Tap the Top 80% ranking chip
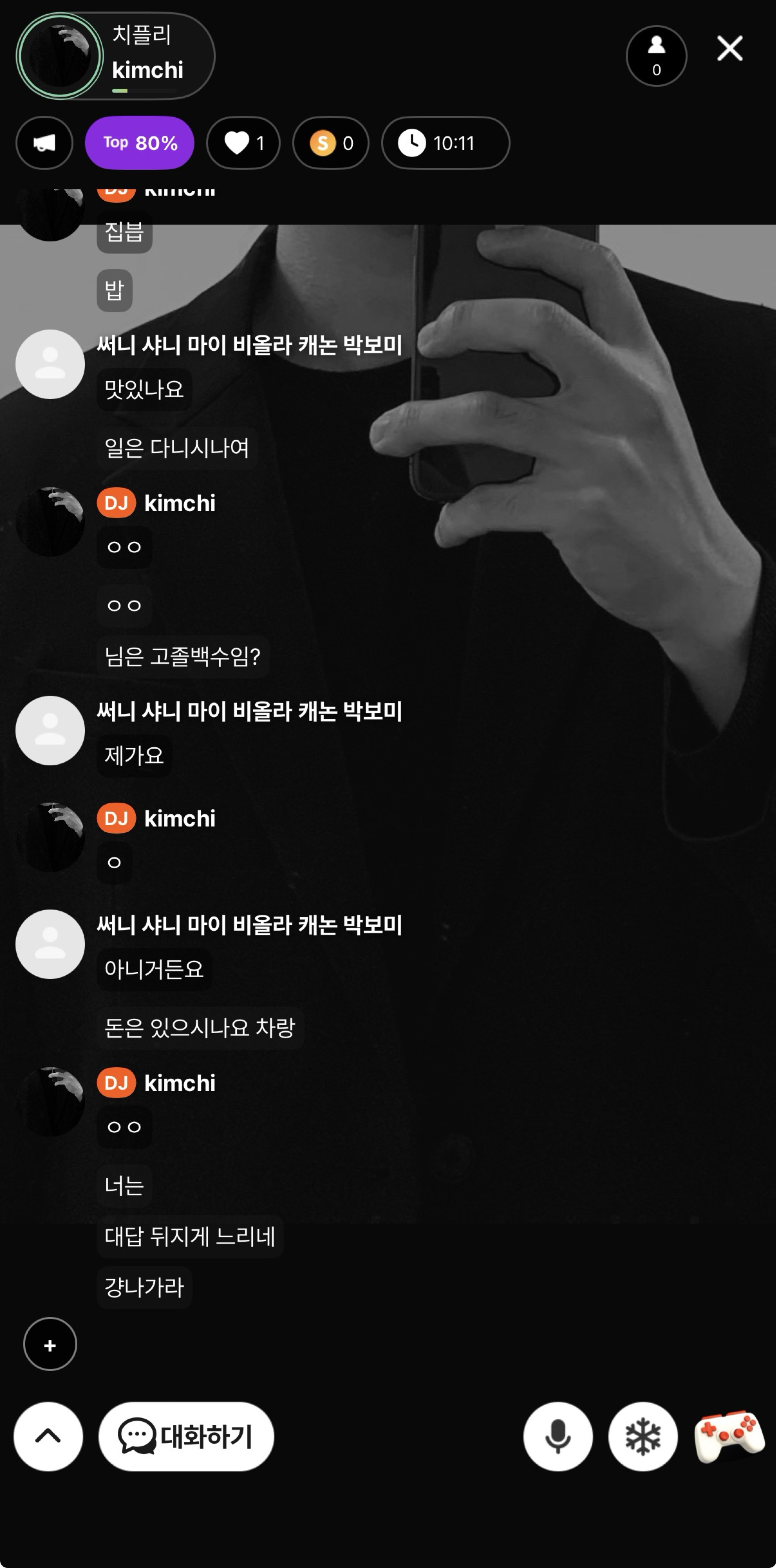776x1568 pixels. click(140, 143)
